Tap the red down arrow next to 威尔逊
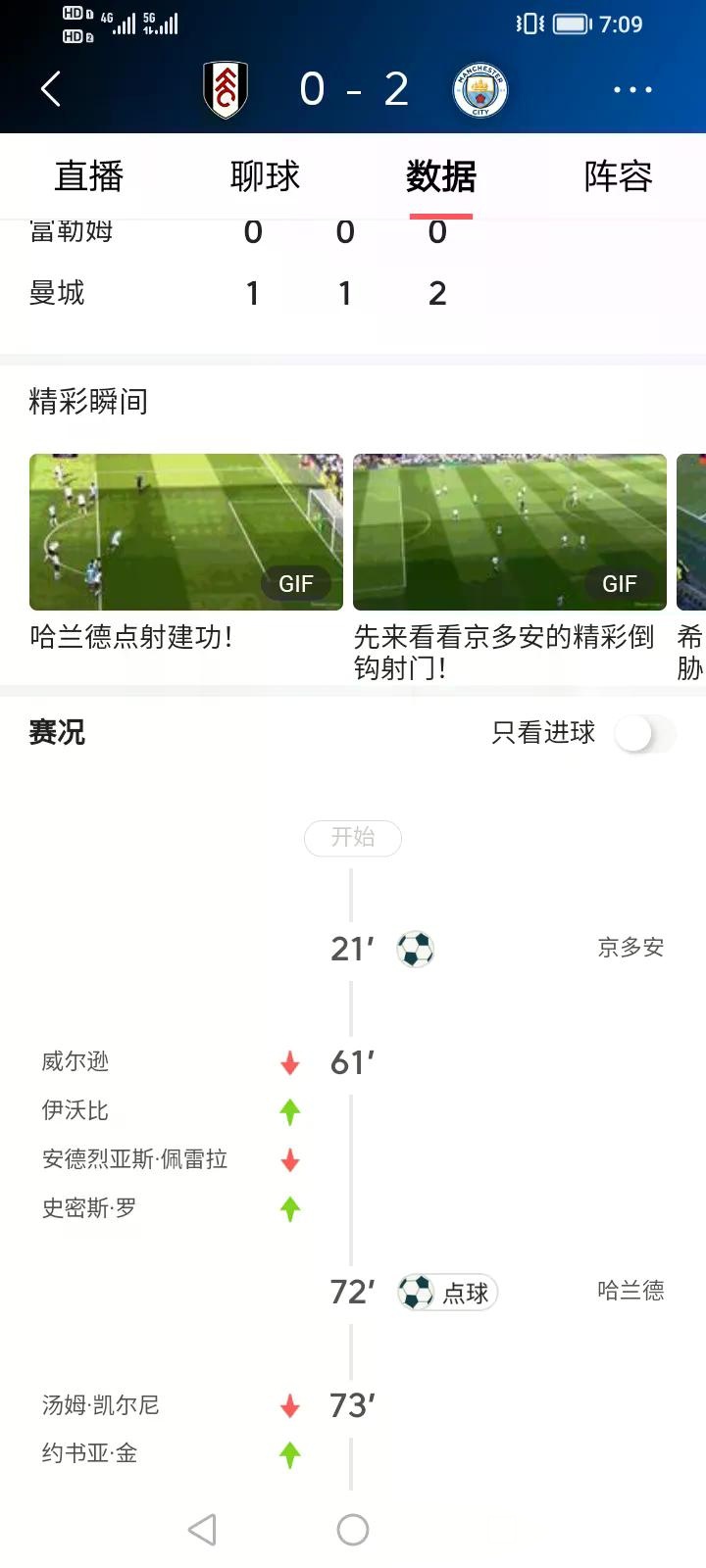Viewport: 706px width, 1568px height. pos(289,1060)
